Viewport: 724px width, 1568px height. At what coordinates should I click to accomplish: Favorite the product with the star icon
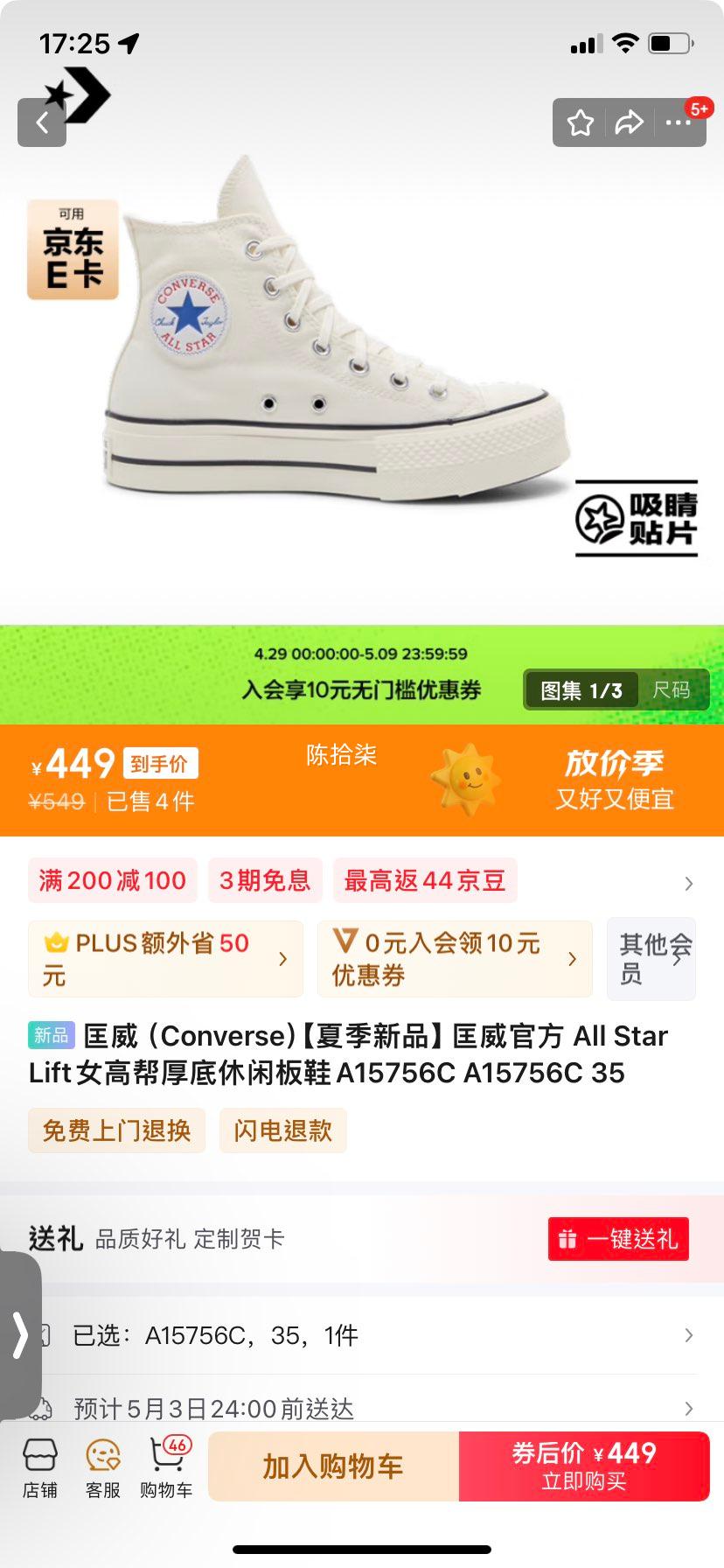[580, 123]
